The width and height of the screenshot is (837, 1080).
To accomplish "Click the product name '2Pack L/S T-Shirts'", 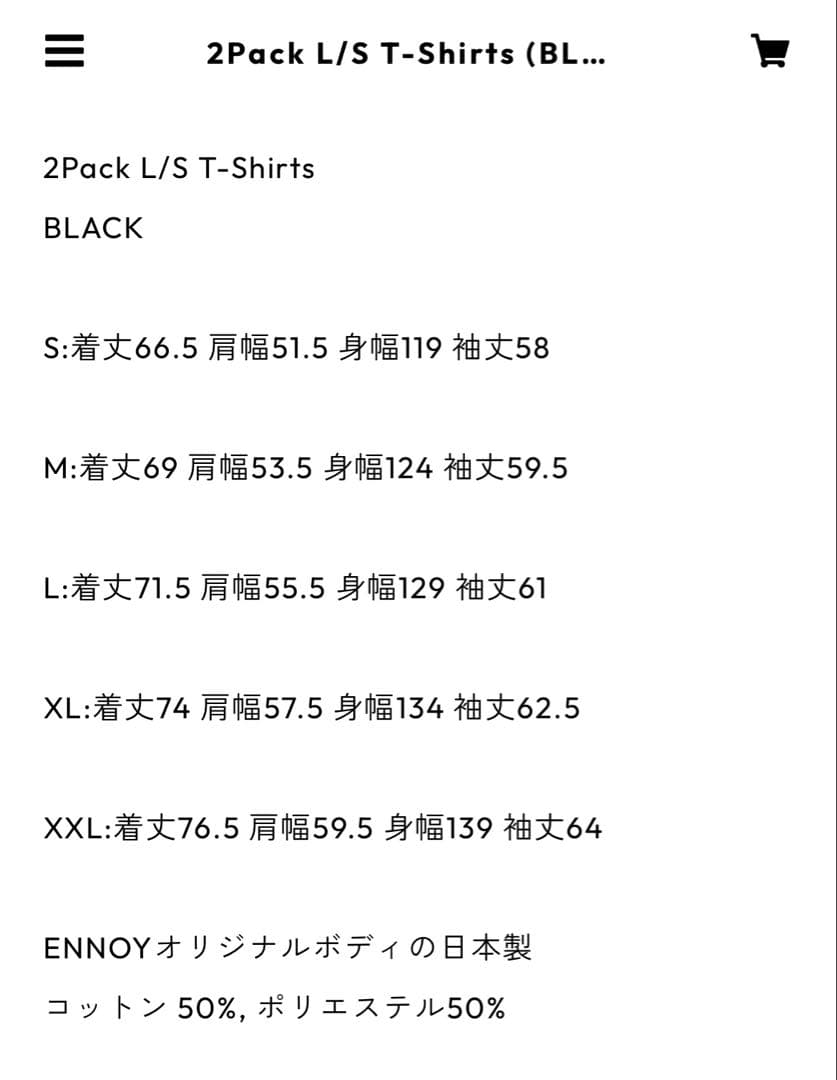I will click(x=178, y=168).
